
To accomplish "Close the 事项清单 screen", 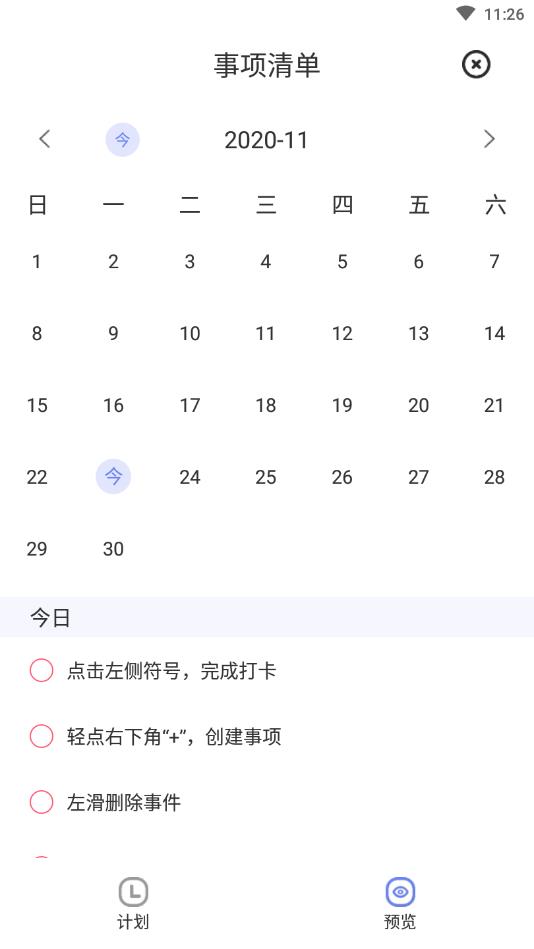I will tap(476, 64).
